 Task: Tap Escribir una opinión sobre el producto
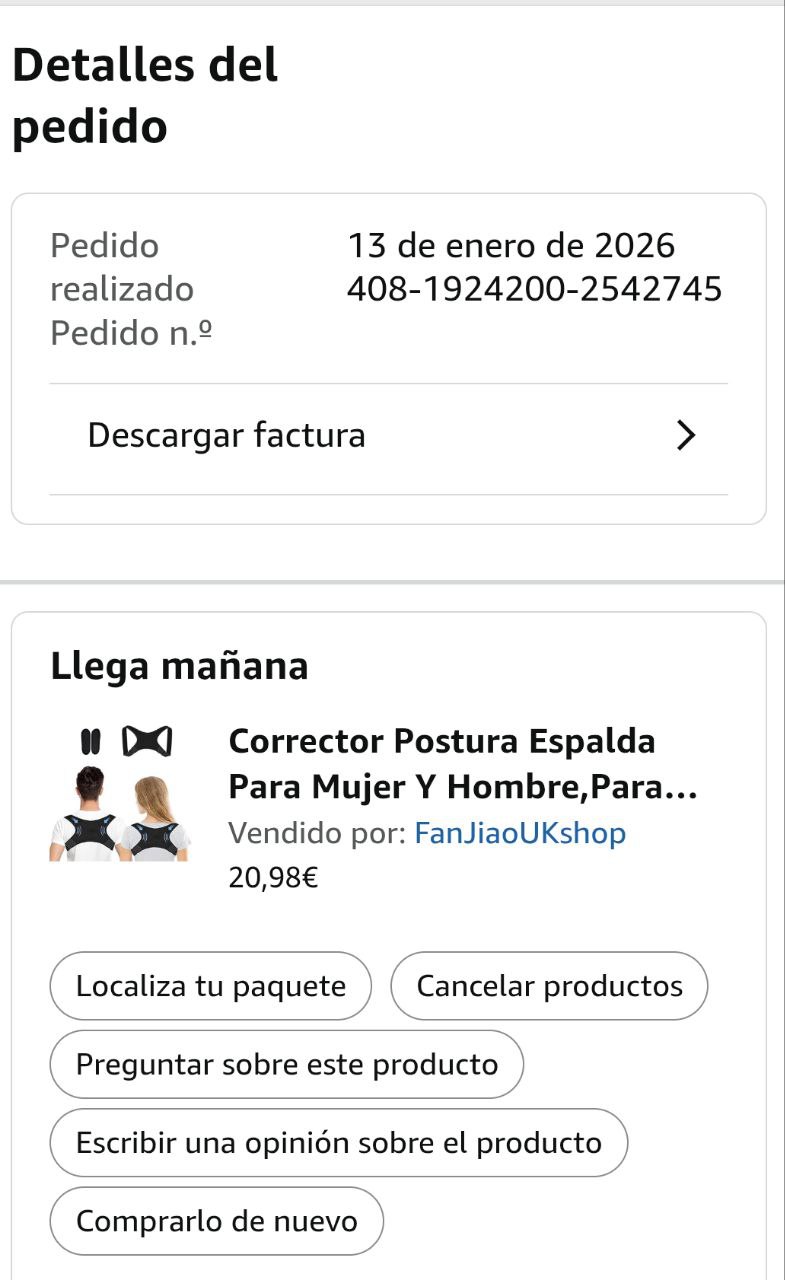pyautogui.click(x=338, y=1142)
